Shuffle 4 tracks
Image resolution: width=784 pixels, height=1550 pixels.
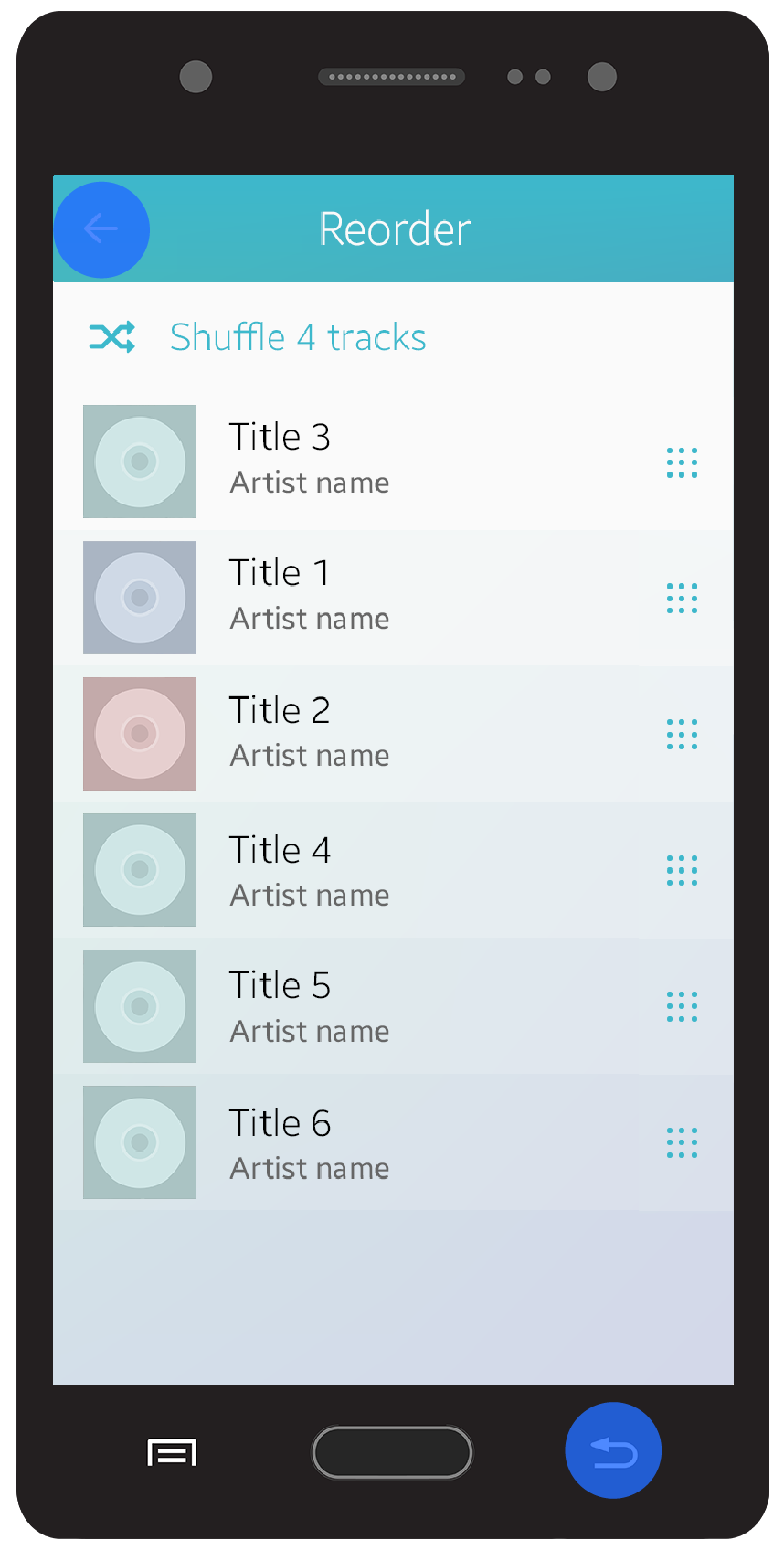pyautogui.click(x=297, y=337)
